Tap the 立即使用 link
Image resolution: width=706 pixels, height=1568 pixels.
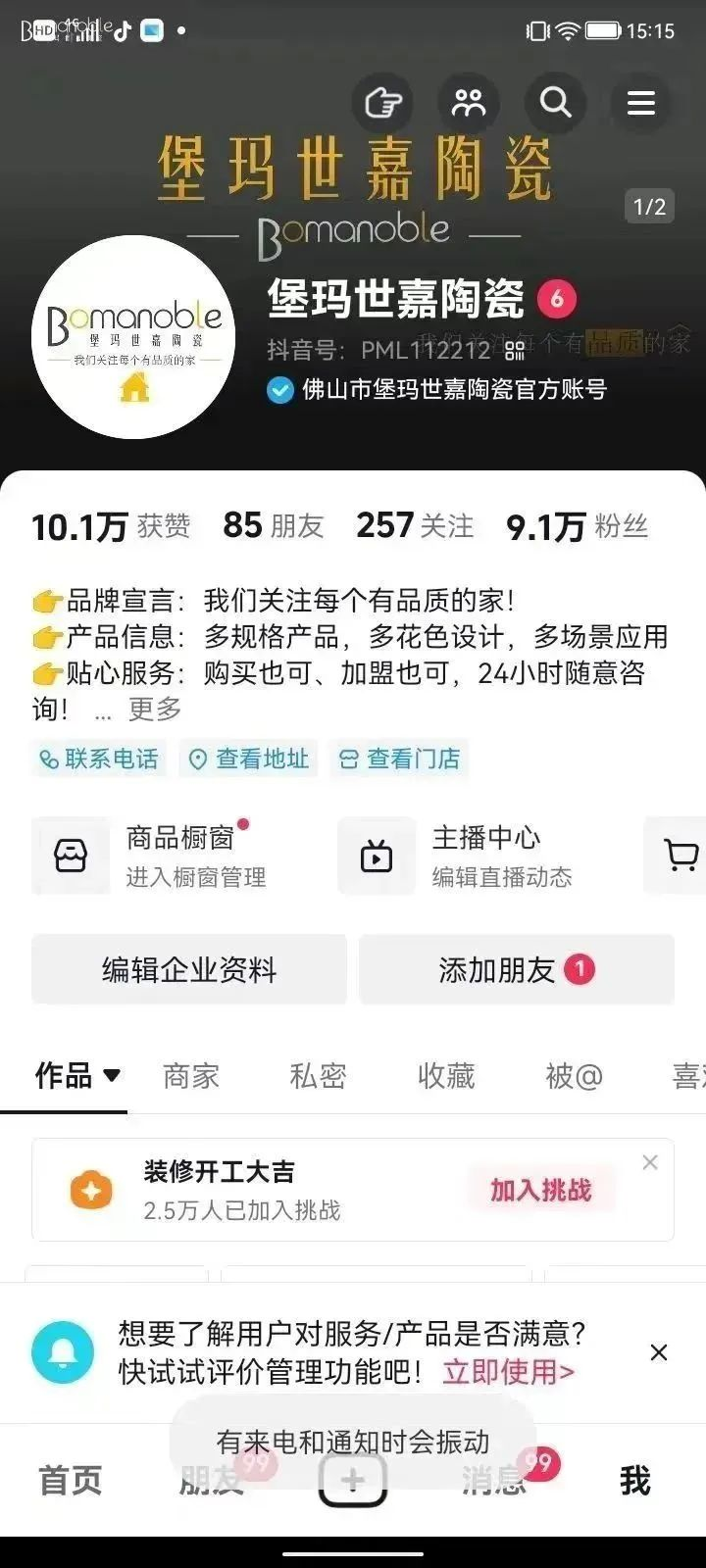click(508, 1371)
